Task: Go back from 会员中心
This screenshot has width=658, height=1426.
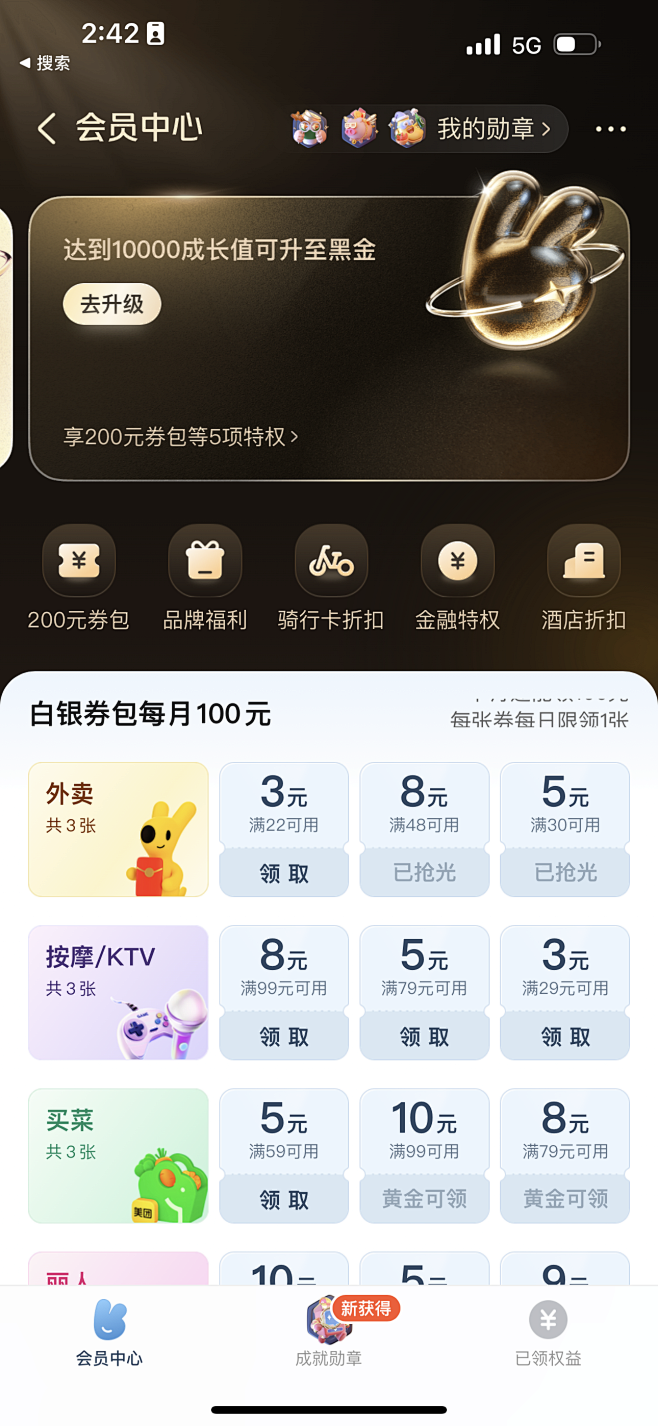Action: [46, 129]
